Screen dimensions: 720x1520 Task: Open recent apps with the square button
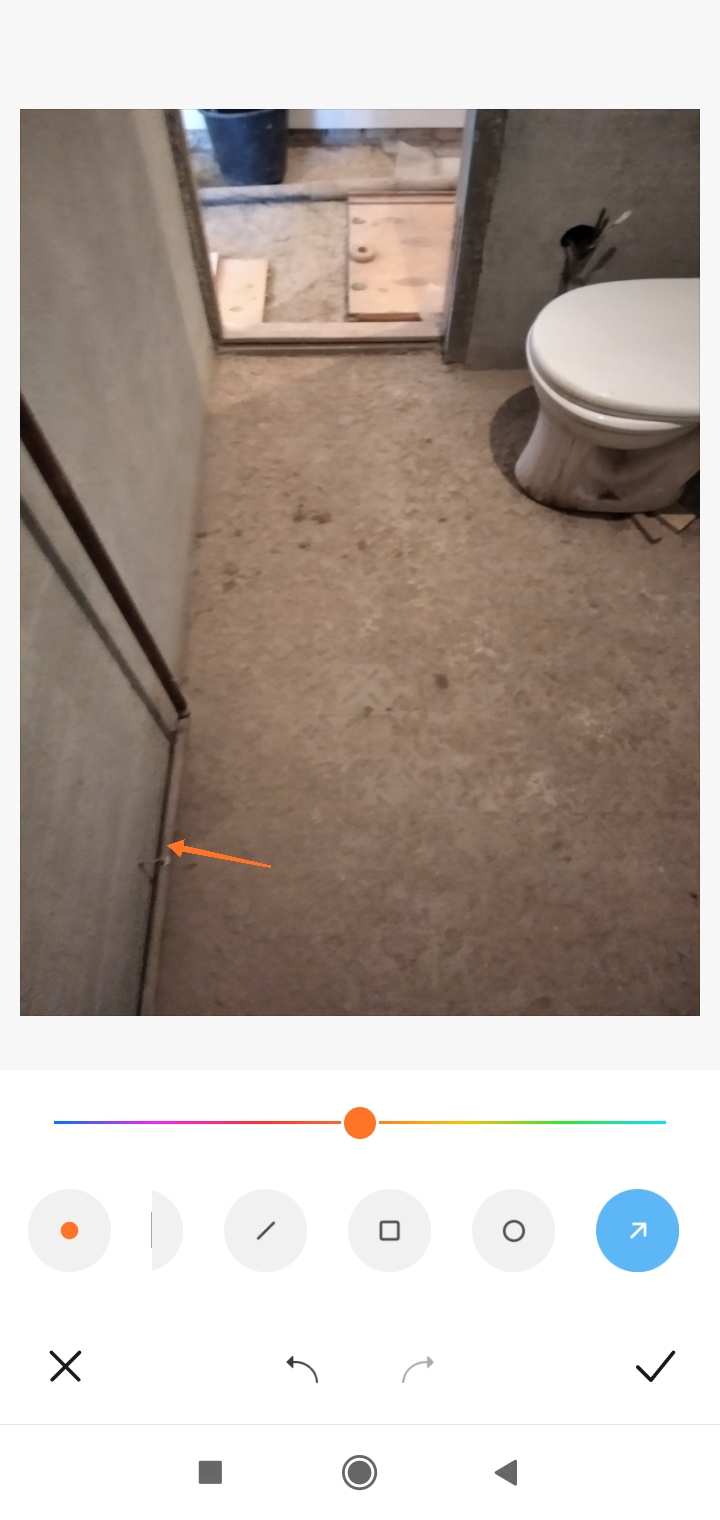[x=210, y=1472]
